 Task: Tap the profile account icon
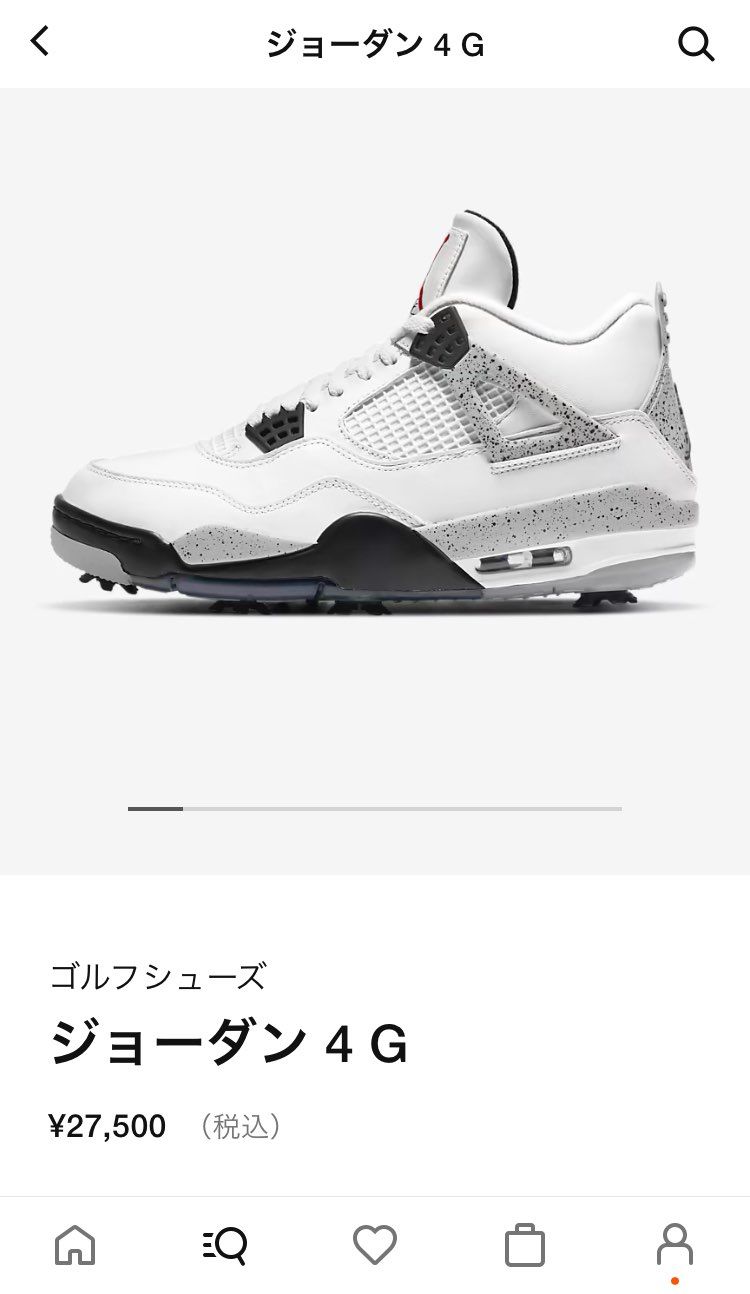675,1247
